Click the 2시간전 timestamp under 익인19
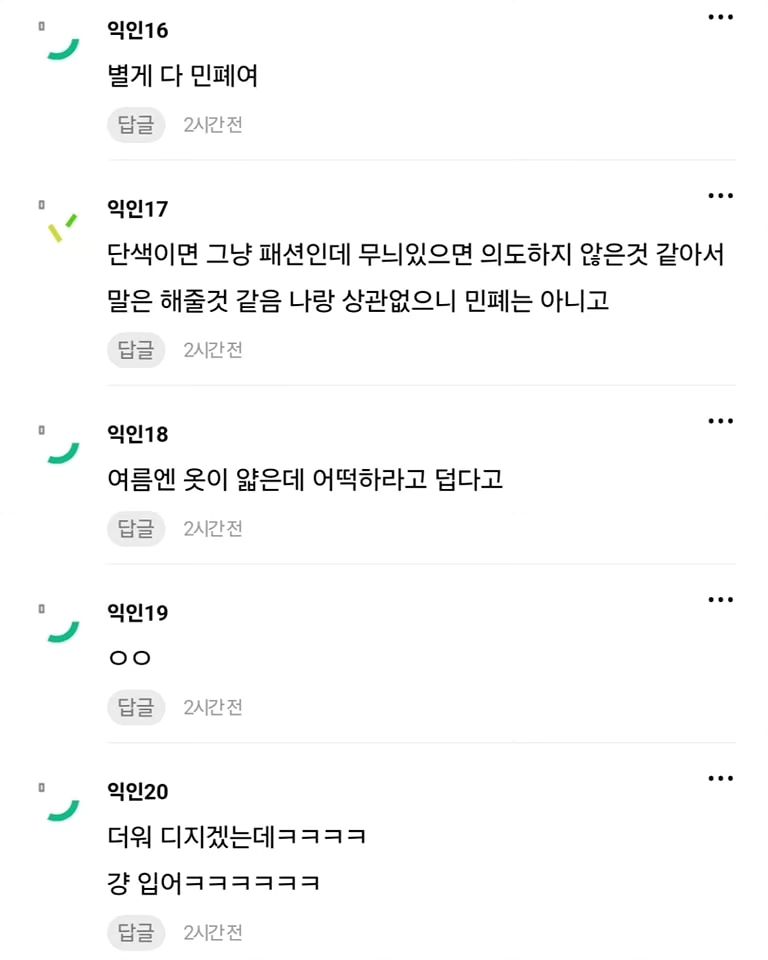This screenshot has height=960, width=768. 213,707
